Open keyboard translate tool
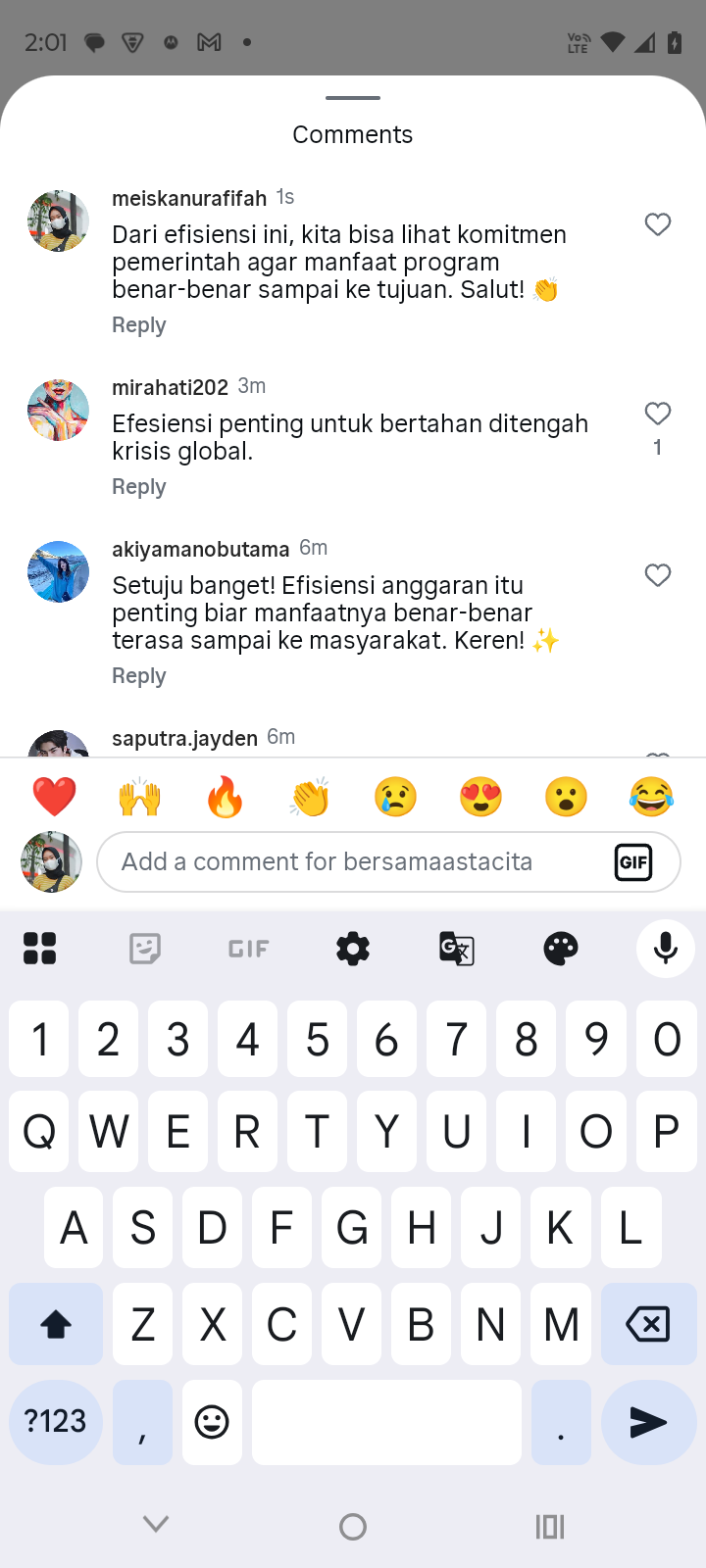The height and width of the screenshot is (1568, 706). 457,949
